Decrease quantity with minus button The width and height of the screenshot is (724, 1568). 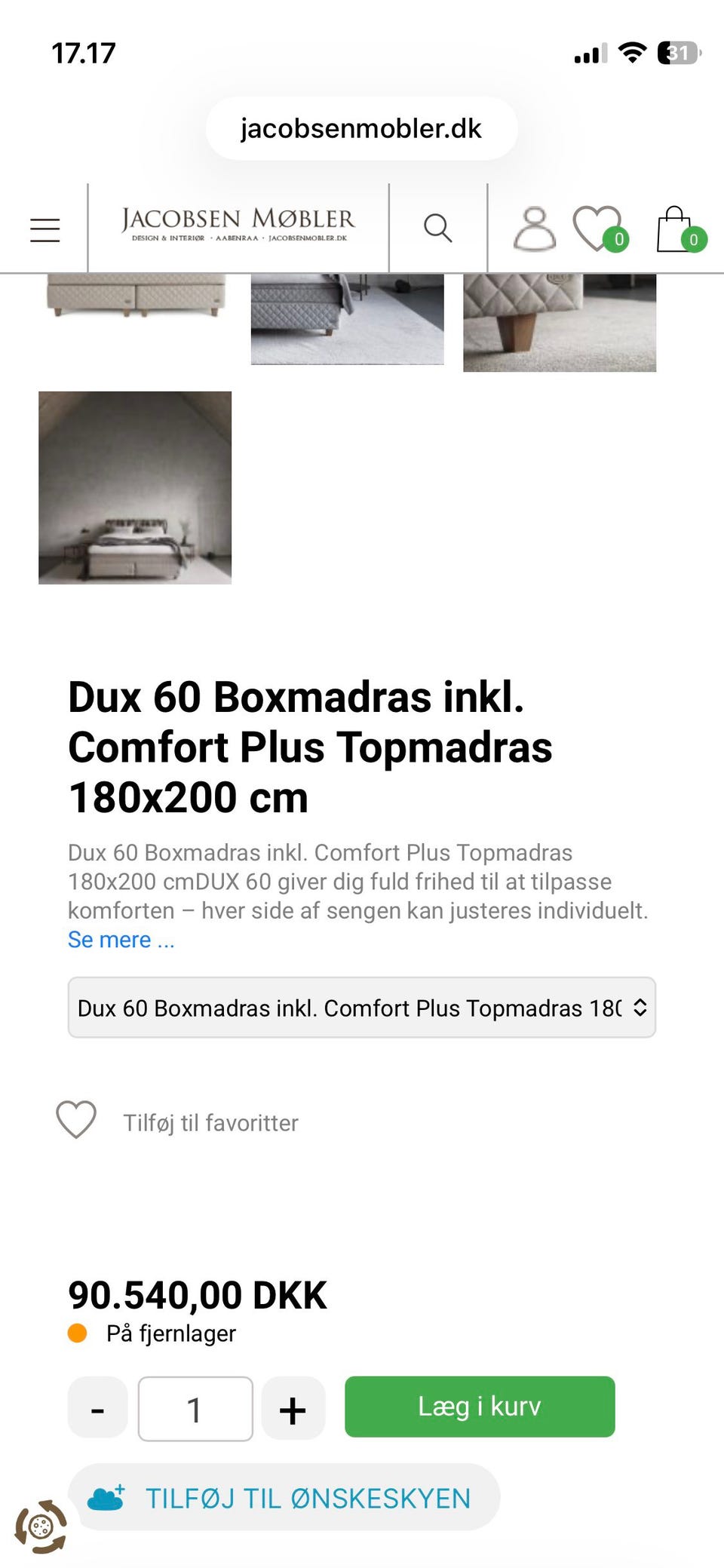97,1408
